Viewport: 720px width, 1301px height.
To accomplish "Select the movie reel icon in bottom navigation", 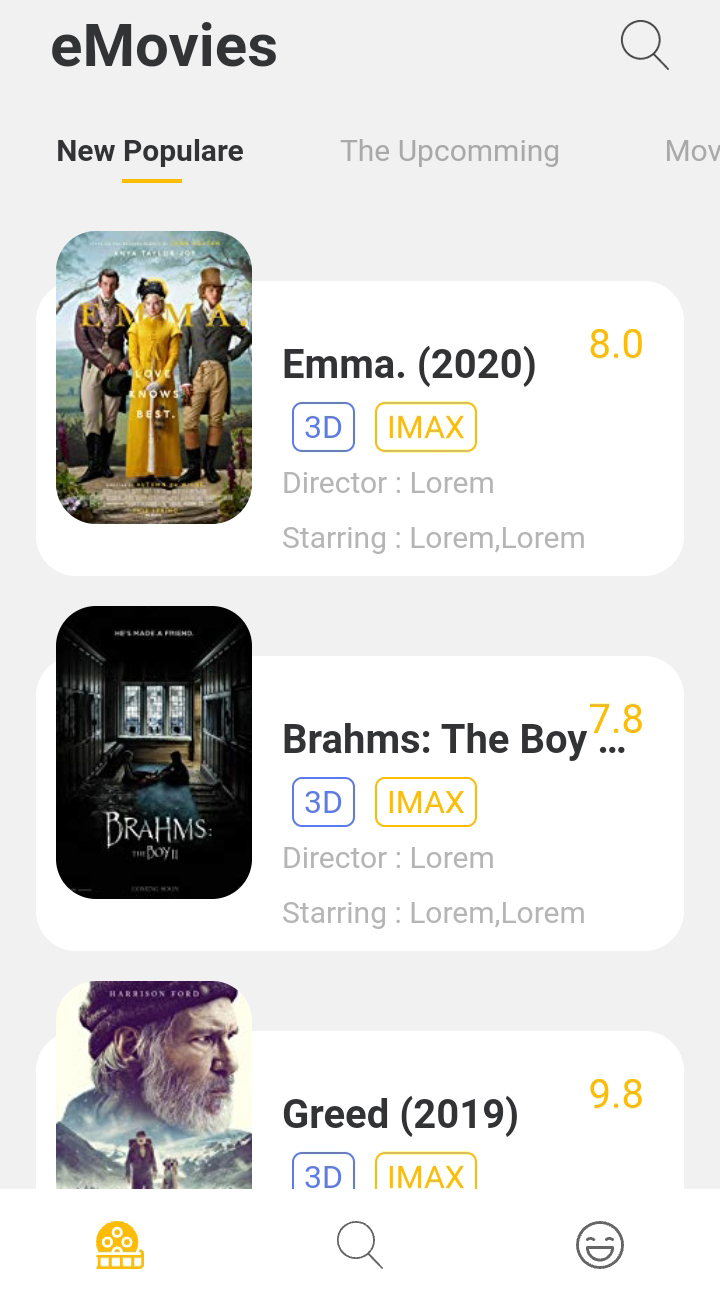I will click(119, 1244).
